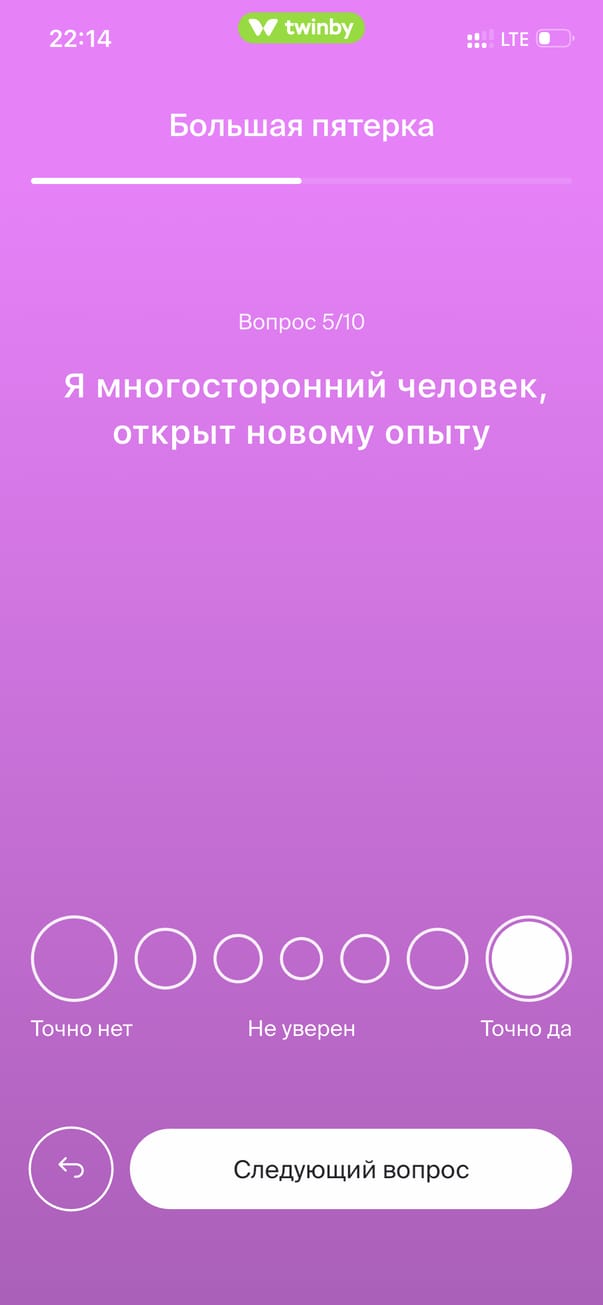Select the 'Точно нет' answer circle

click(74, 958)
